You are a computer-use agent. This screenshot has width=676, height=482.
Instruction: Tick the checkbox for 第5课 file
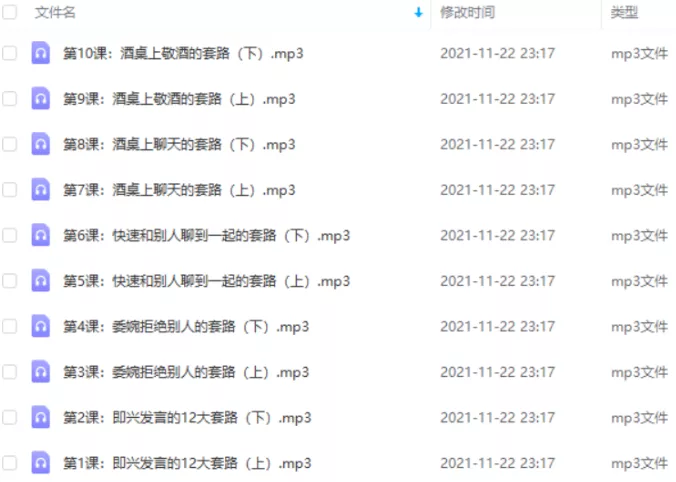click(x=10, y=281)
